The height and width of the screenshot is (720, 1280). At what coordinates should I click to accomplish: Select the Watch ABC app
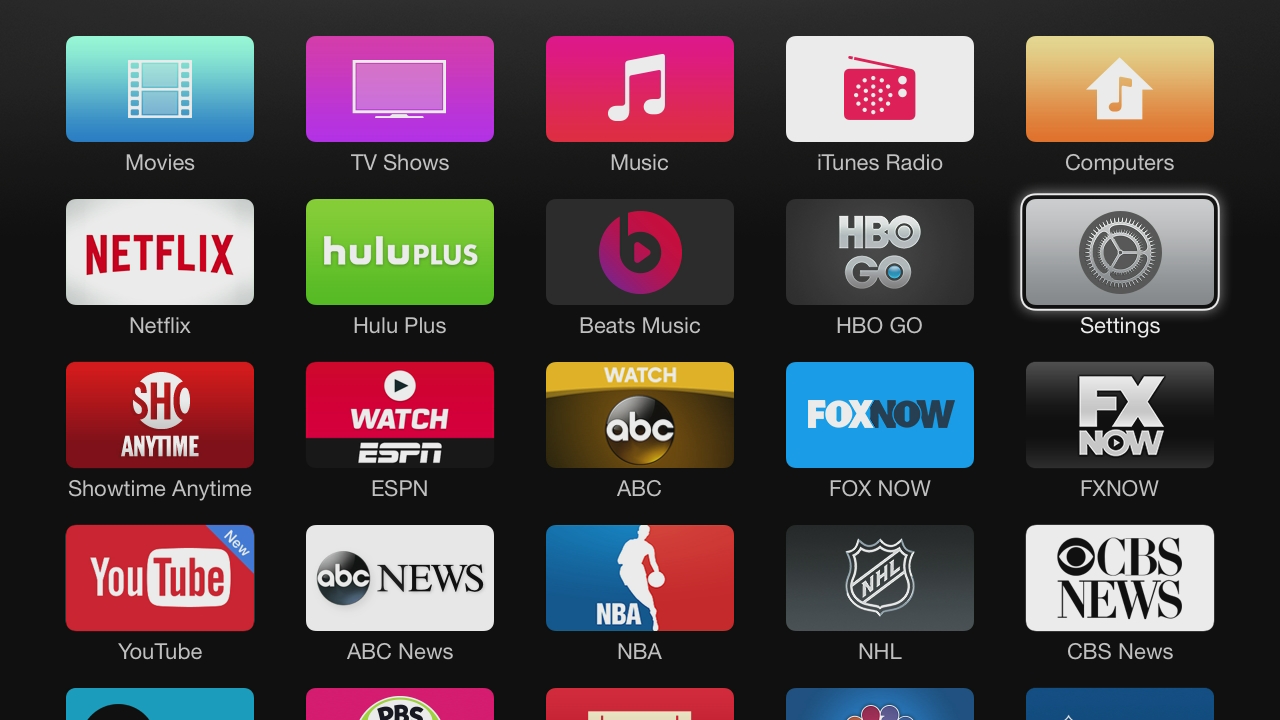(x=640, y=415)
